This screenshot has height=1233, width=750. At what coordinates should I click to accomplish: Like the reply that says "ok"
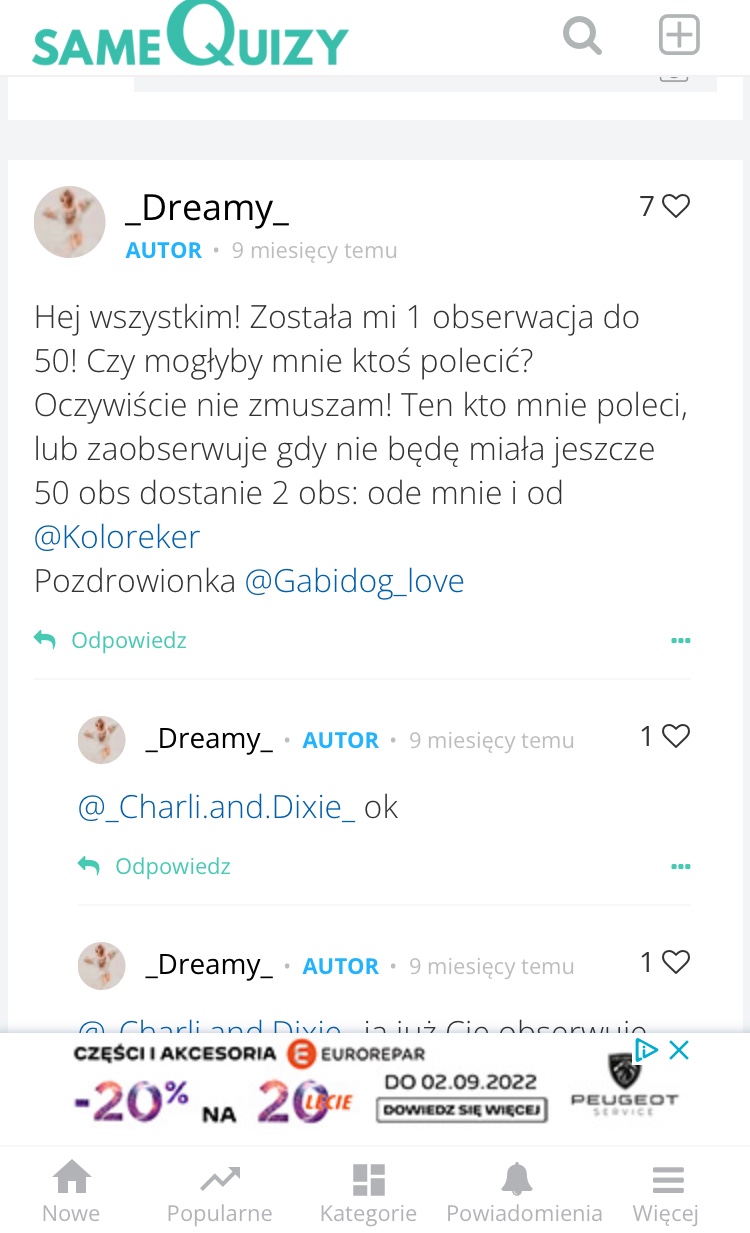pos(676,737)
